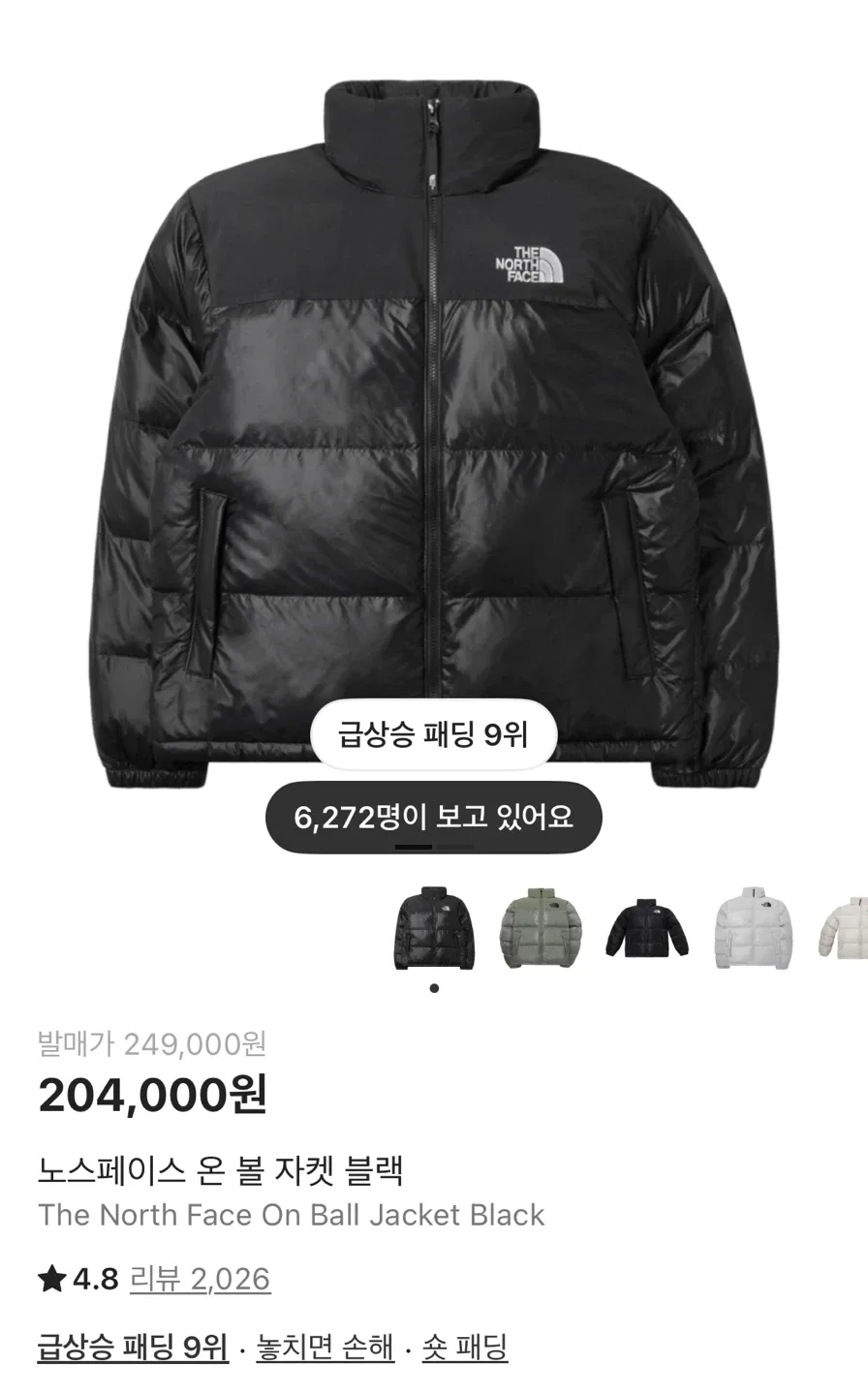Select the glossy black jacket thumbnail with the dot
The width and height of the screenshot is (868, 1395).
tap(434, 927)
